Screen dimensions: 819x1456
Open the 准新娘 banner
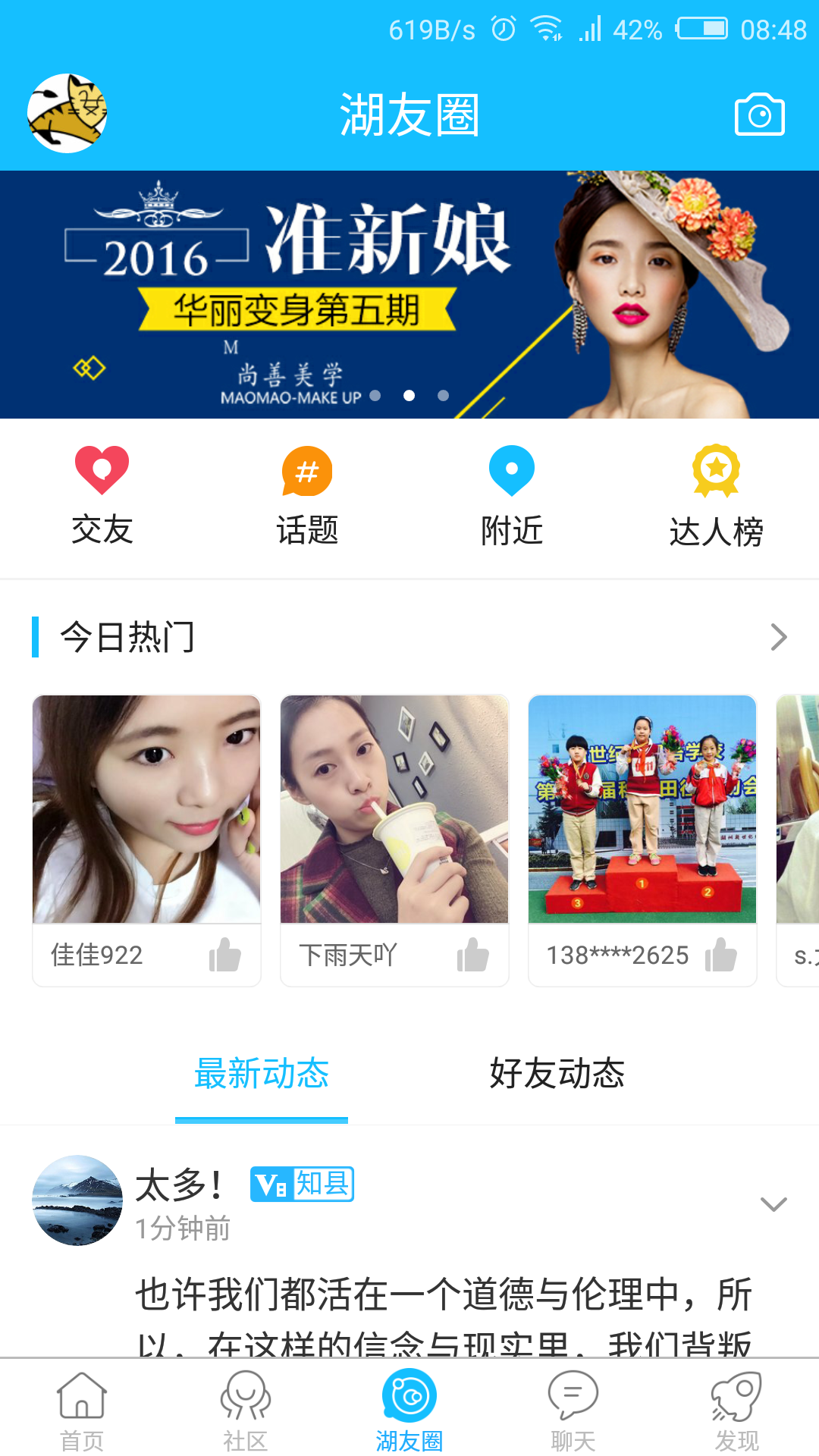point(409,294)
